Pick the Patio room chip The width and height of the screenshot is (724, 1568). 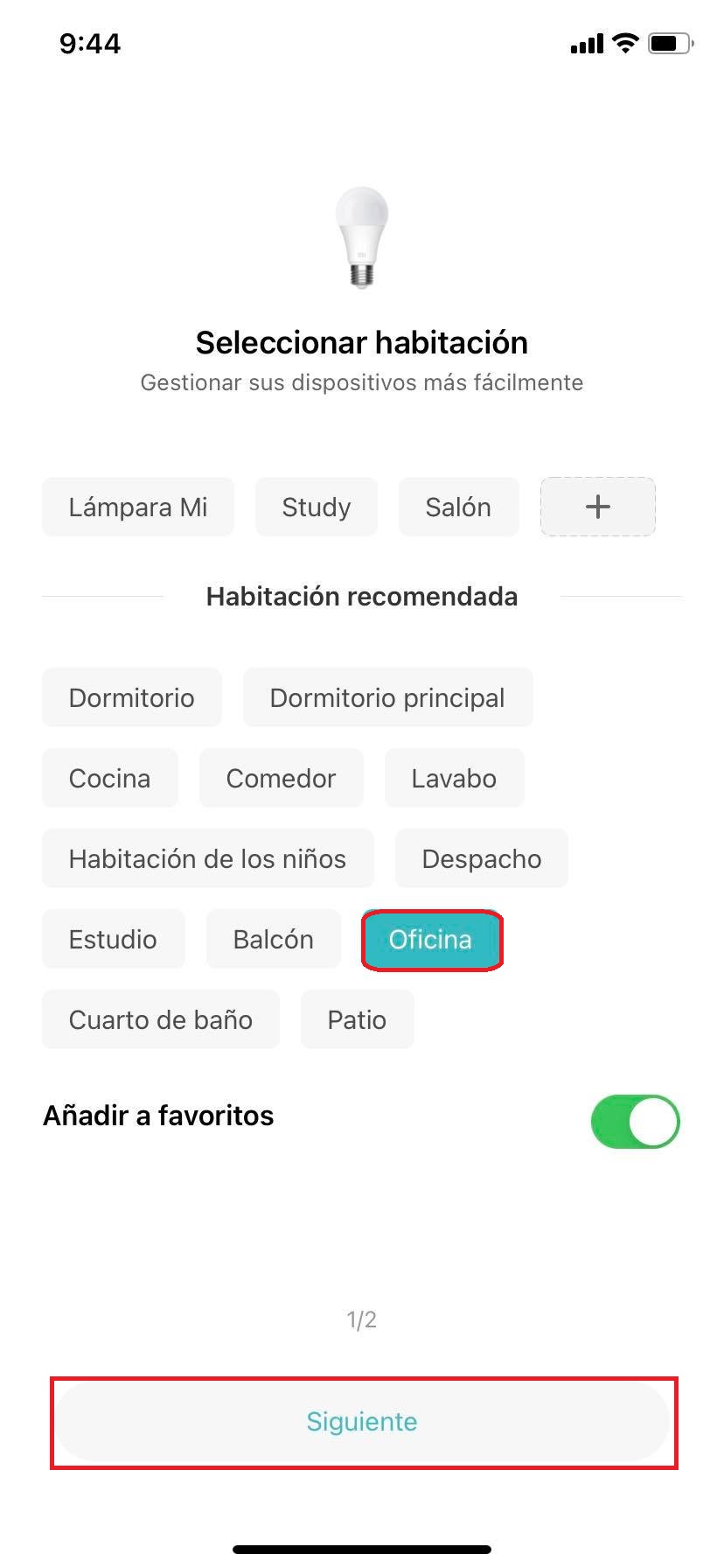(357, 1019)
